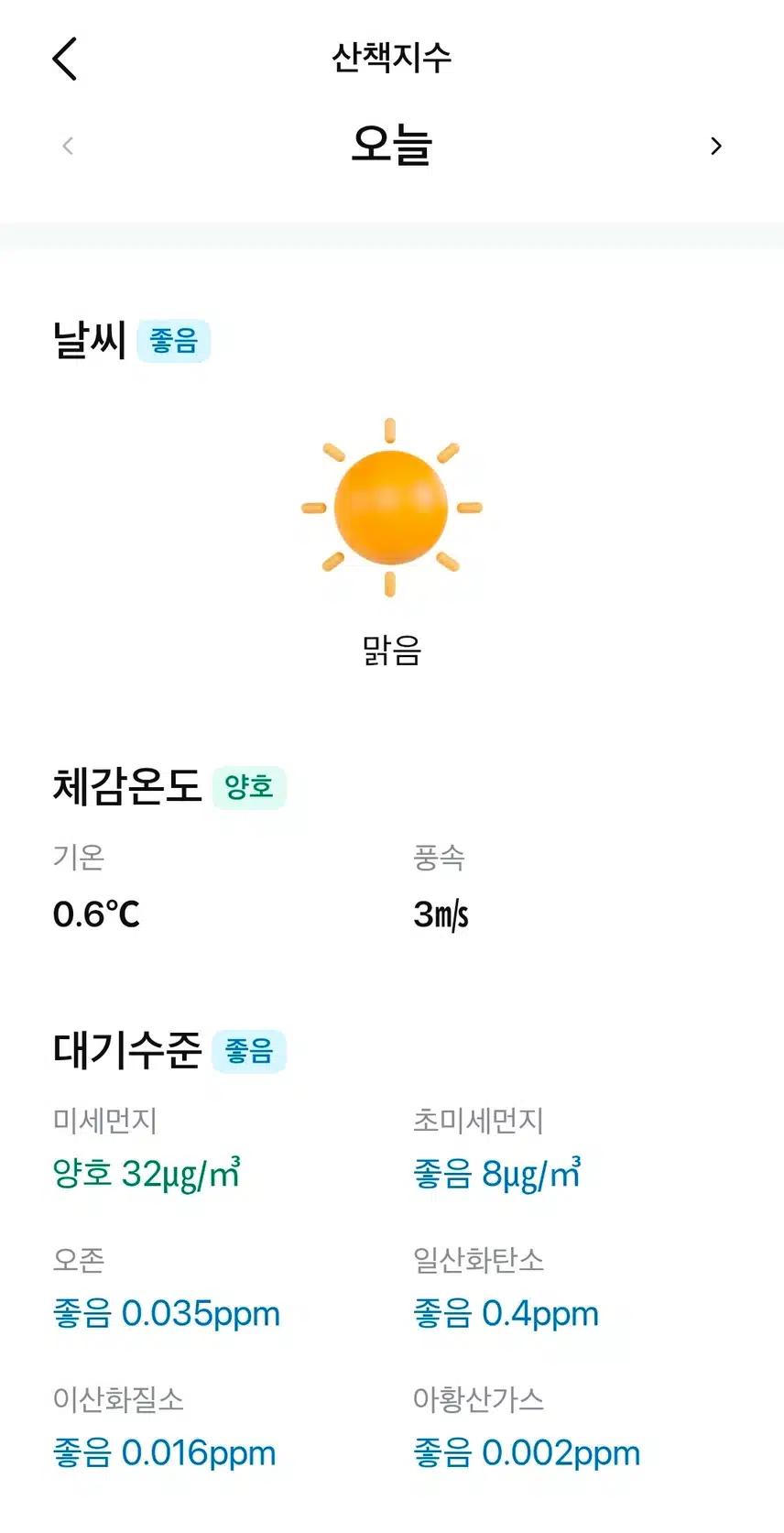The height and width of the screenshot is (1533, 784).
Task: Go back from the 산책지수 screen
Action: (65, 60)
